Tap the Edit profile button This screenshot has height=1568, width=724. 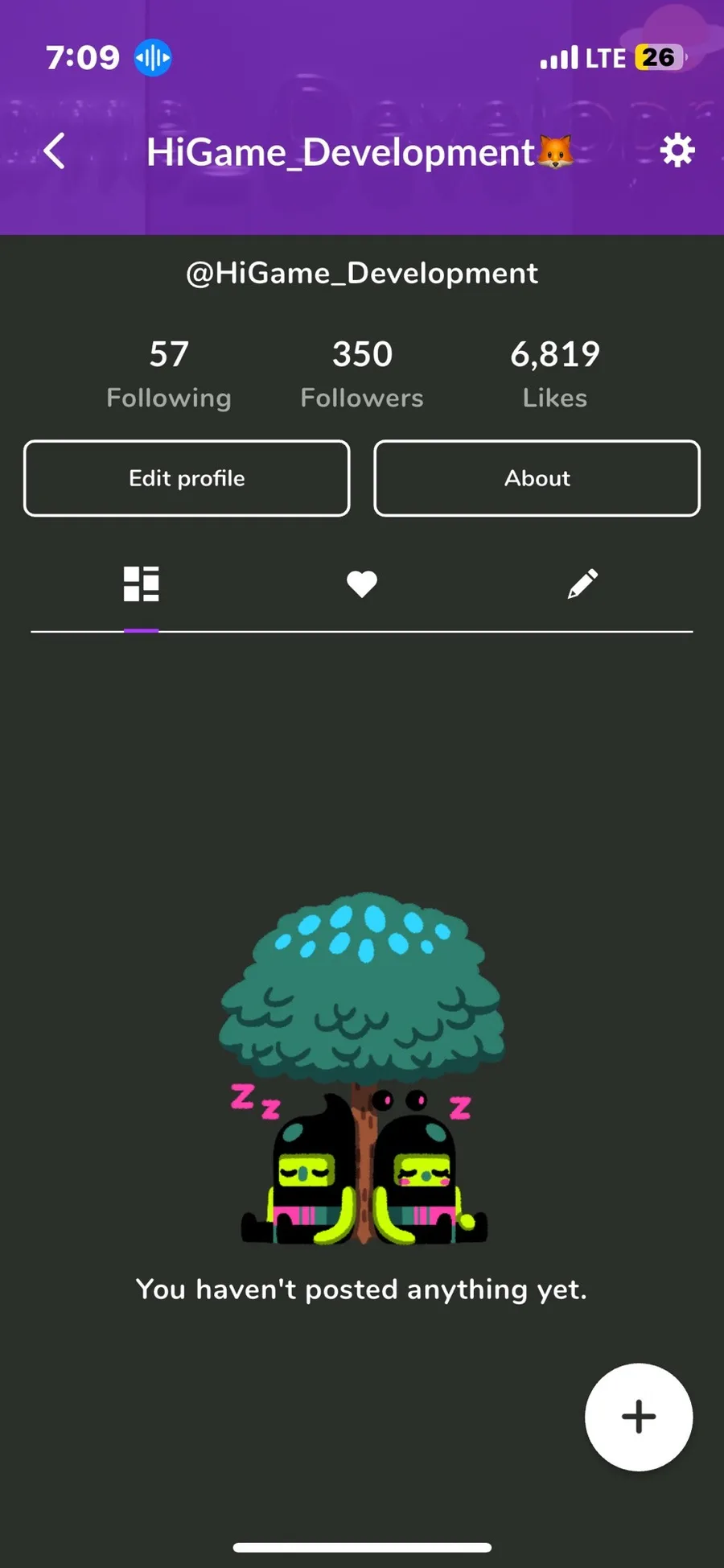pyautogui.click(x=187, y=478)
